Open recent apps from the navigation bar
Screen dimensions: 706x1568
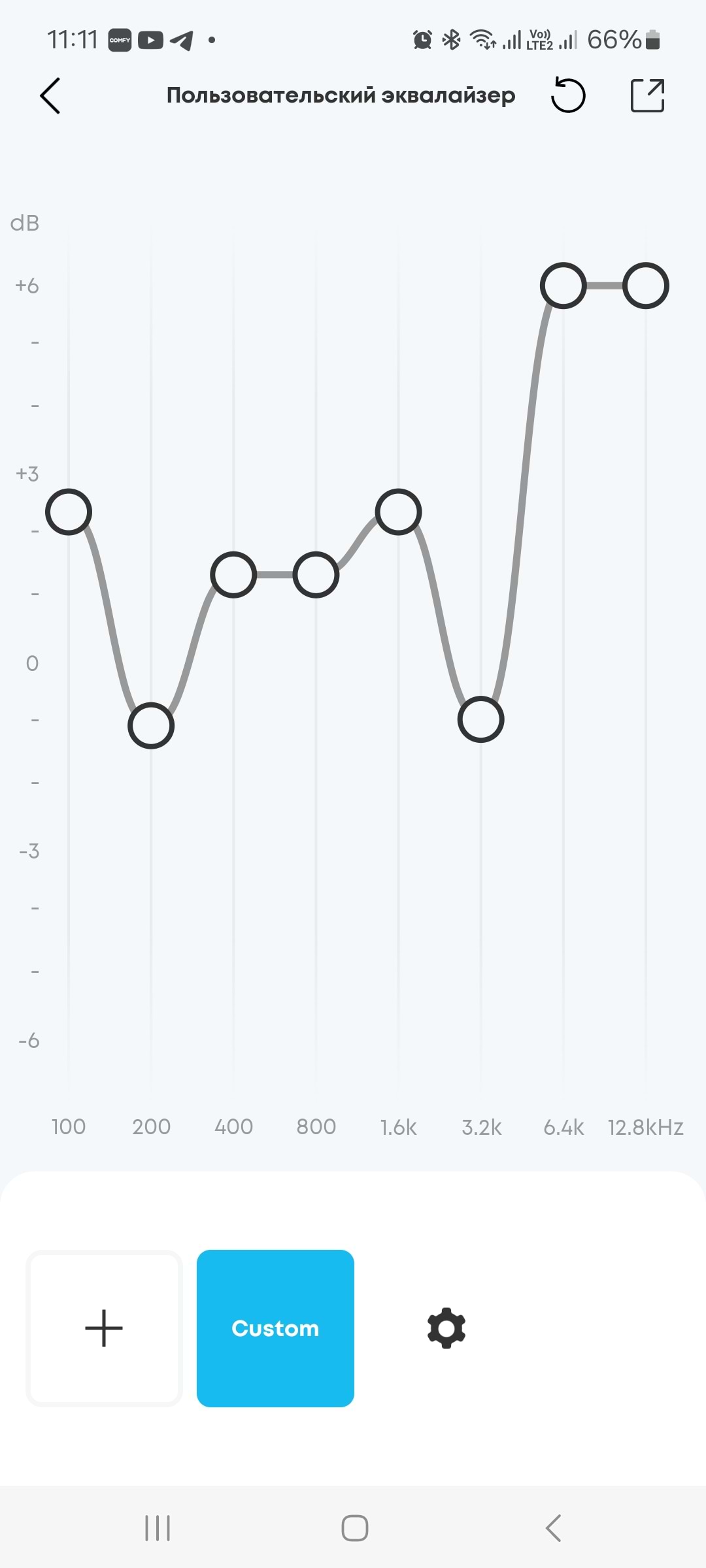click(158, 1528)
